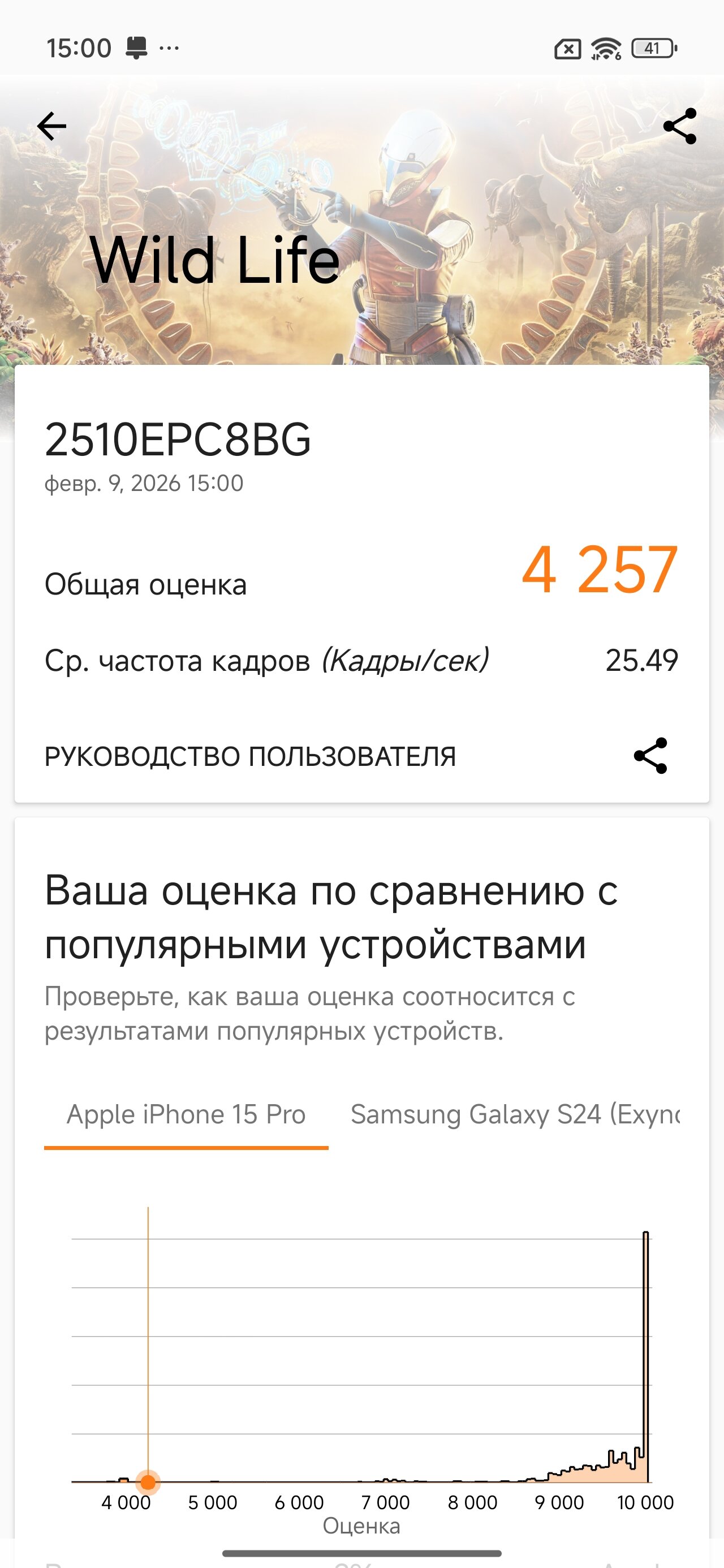724x1568 pixels.
Task: Switch to the Samsung Galaxy S24 tab
Action: tap(515, 1114)
